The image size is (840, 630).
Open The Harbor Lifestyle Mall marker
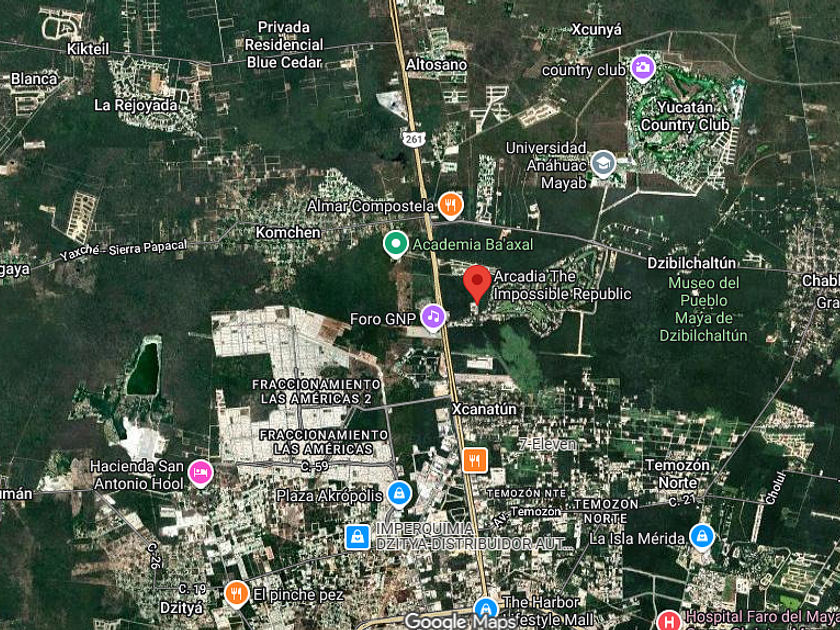coord(486,608)
